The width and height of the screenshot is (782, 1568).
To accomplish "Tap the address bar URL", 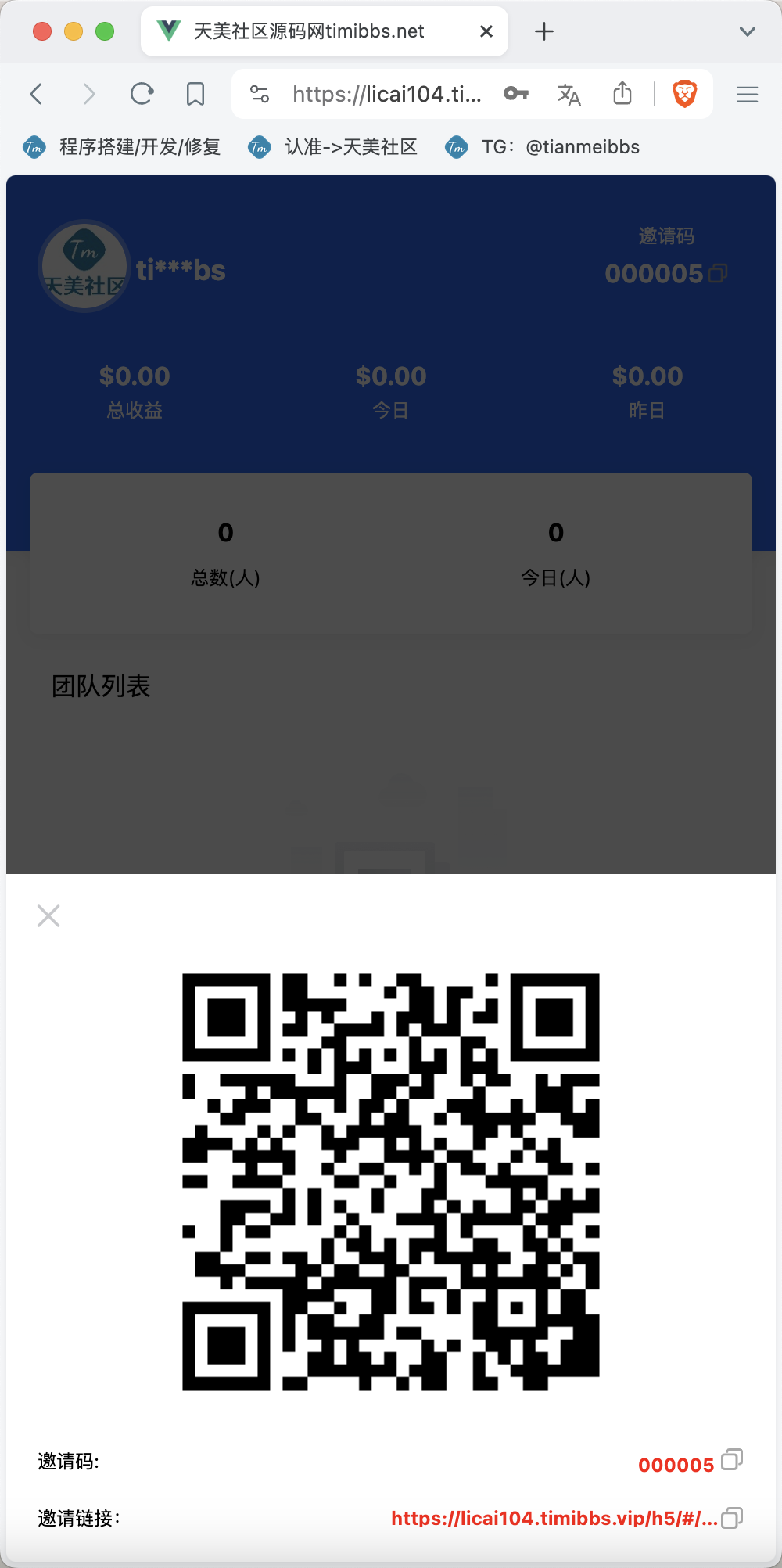I will coord(387,95).
